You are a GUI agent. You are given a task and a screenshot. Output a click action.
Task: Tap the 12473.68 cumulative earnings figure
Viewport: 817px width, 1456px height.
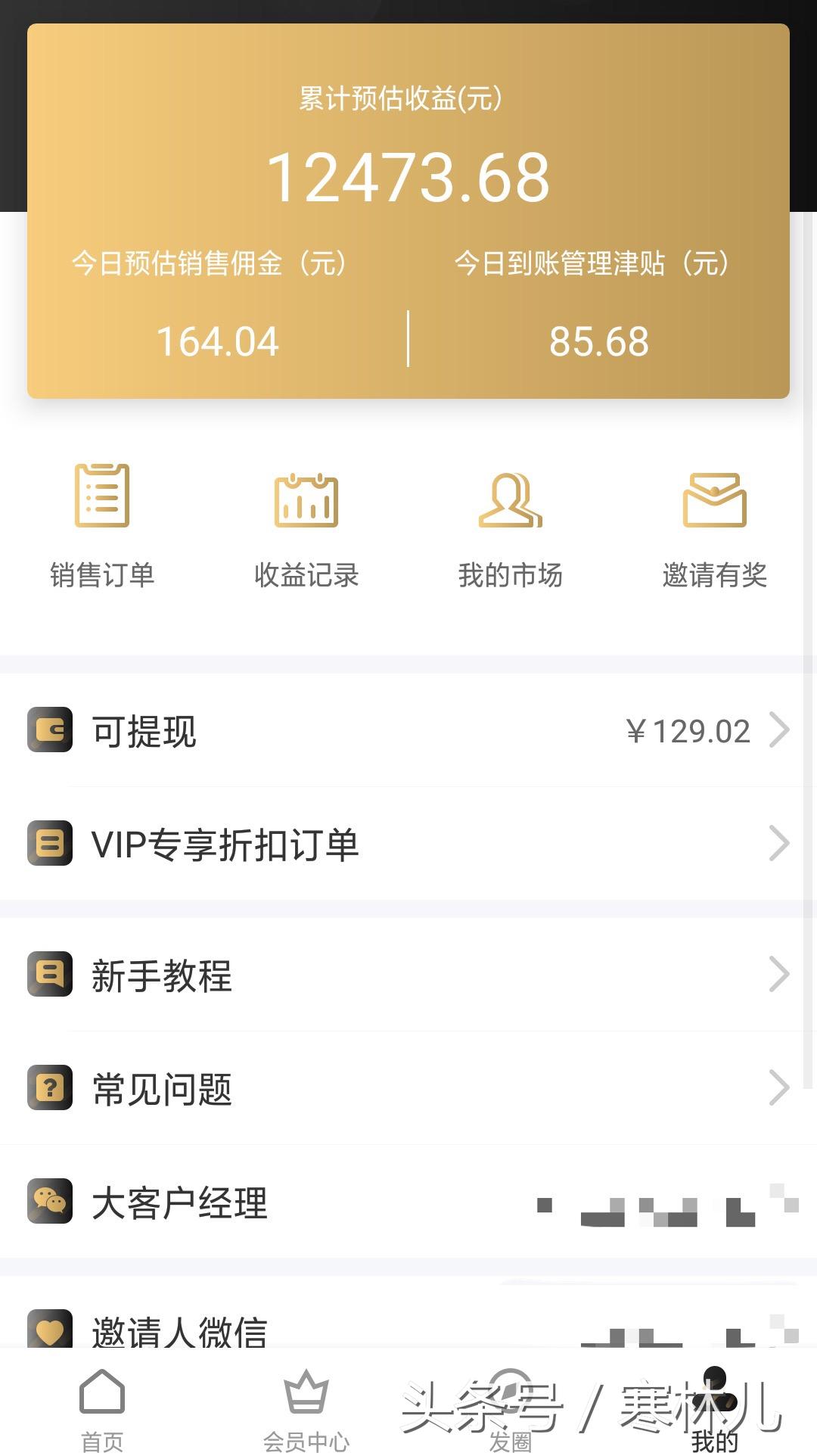pyautogui.click(x=408, y=176)
